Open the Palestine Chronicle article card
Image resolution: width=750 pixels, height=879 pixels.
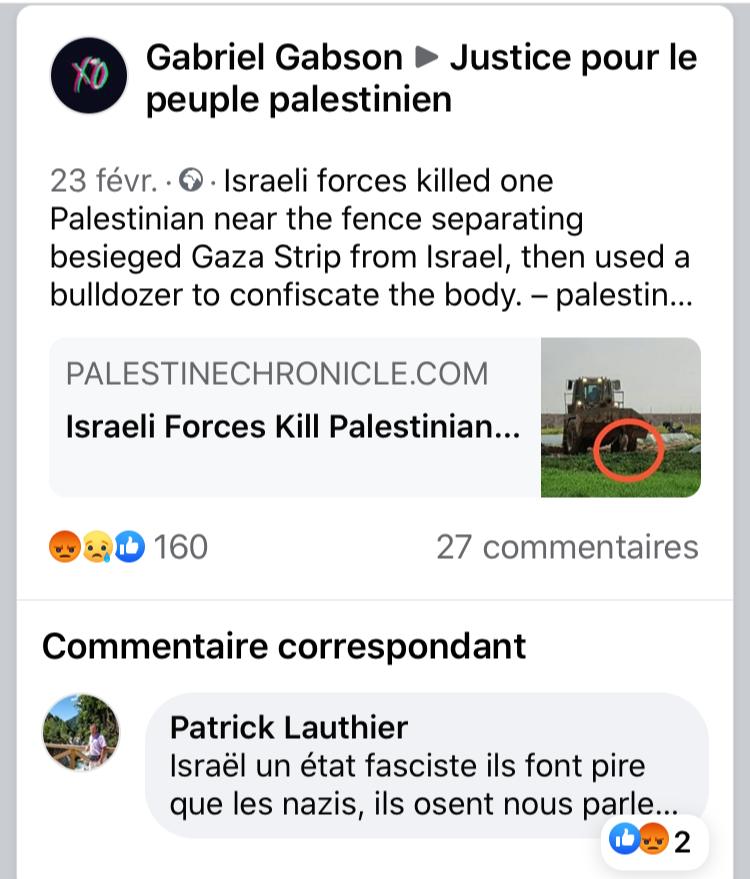374,417
